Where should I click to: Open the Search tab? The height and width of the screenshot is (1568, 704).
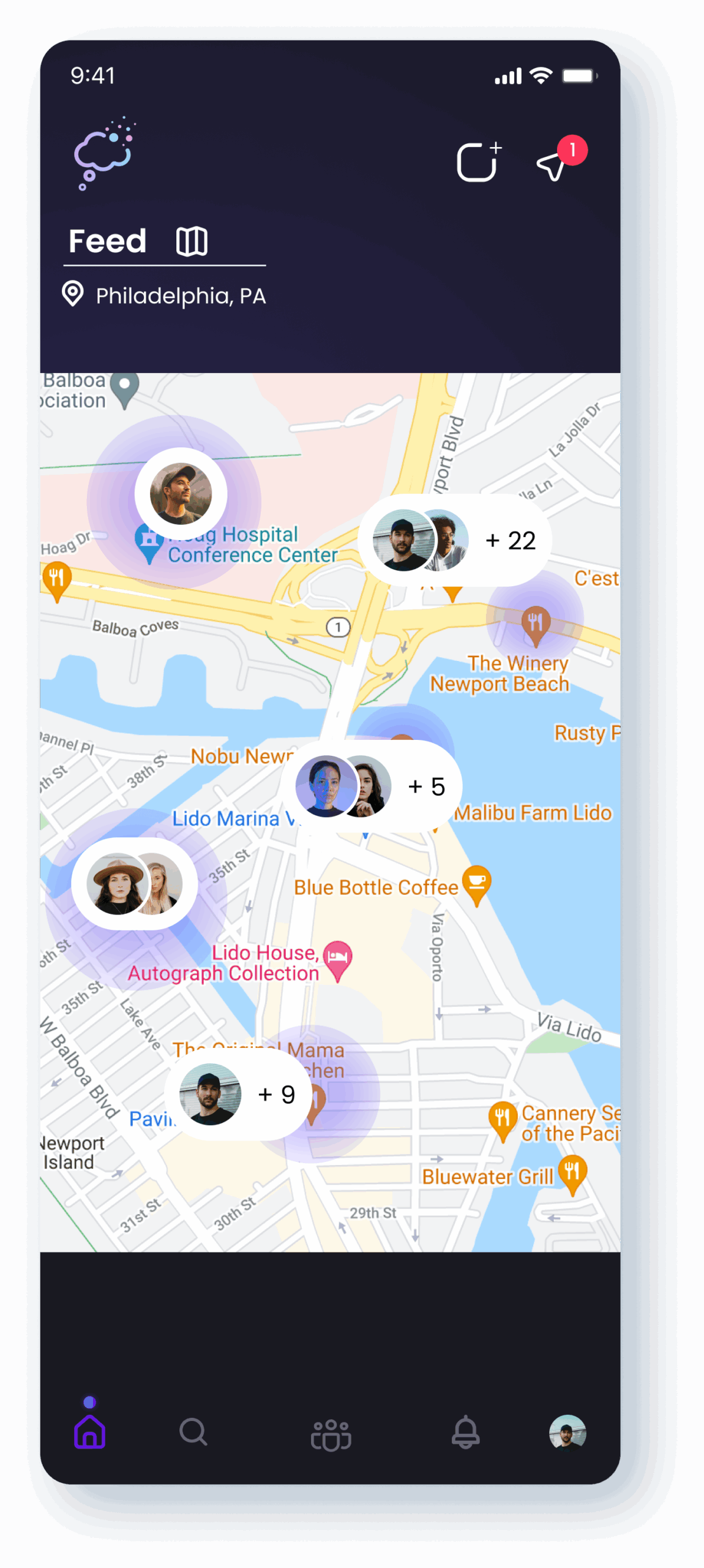coord(193,1432)
